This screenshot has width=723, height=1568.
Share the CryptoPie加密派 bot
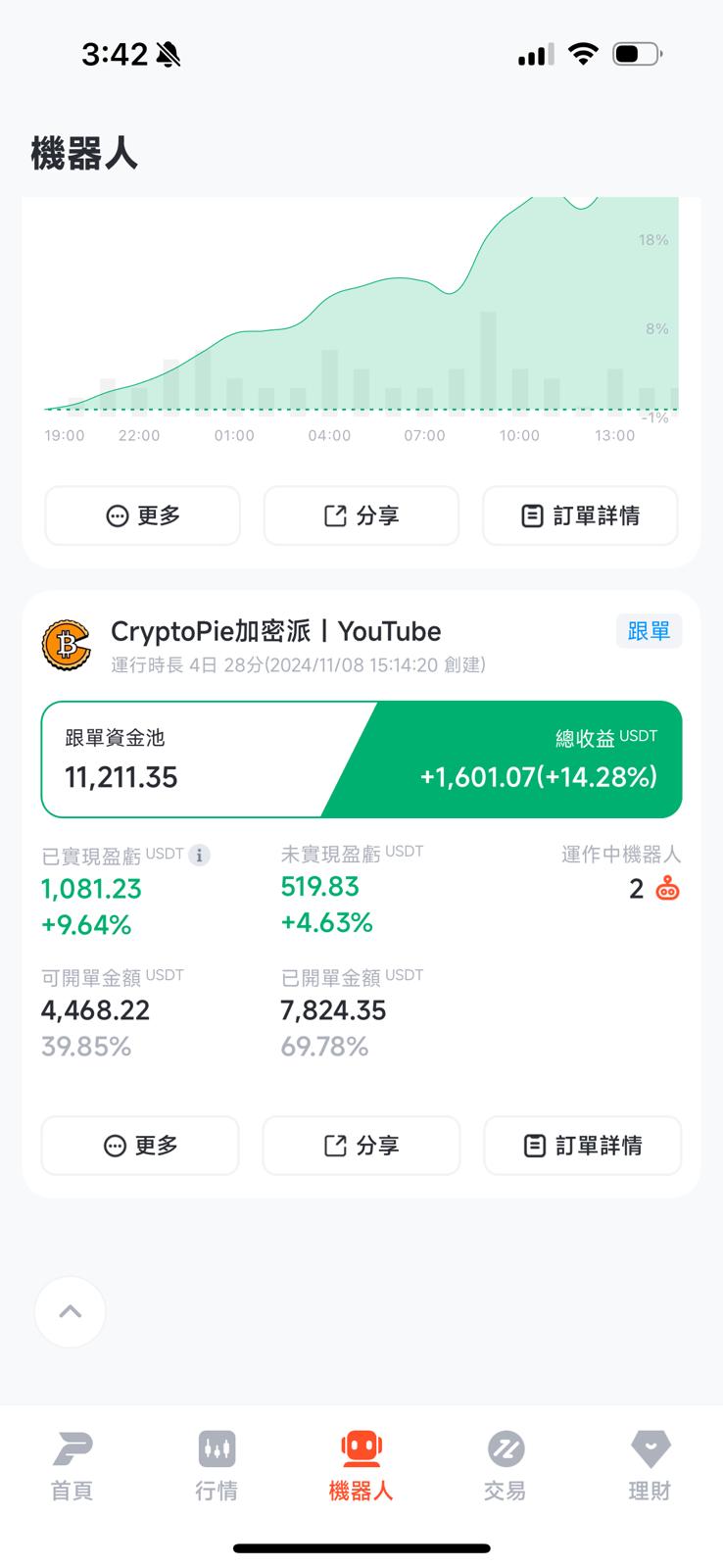[361, 1145]
